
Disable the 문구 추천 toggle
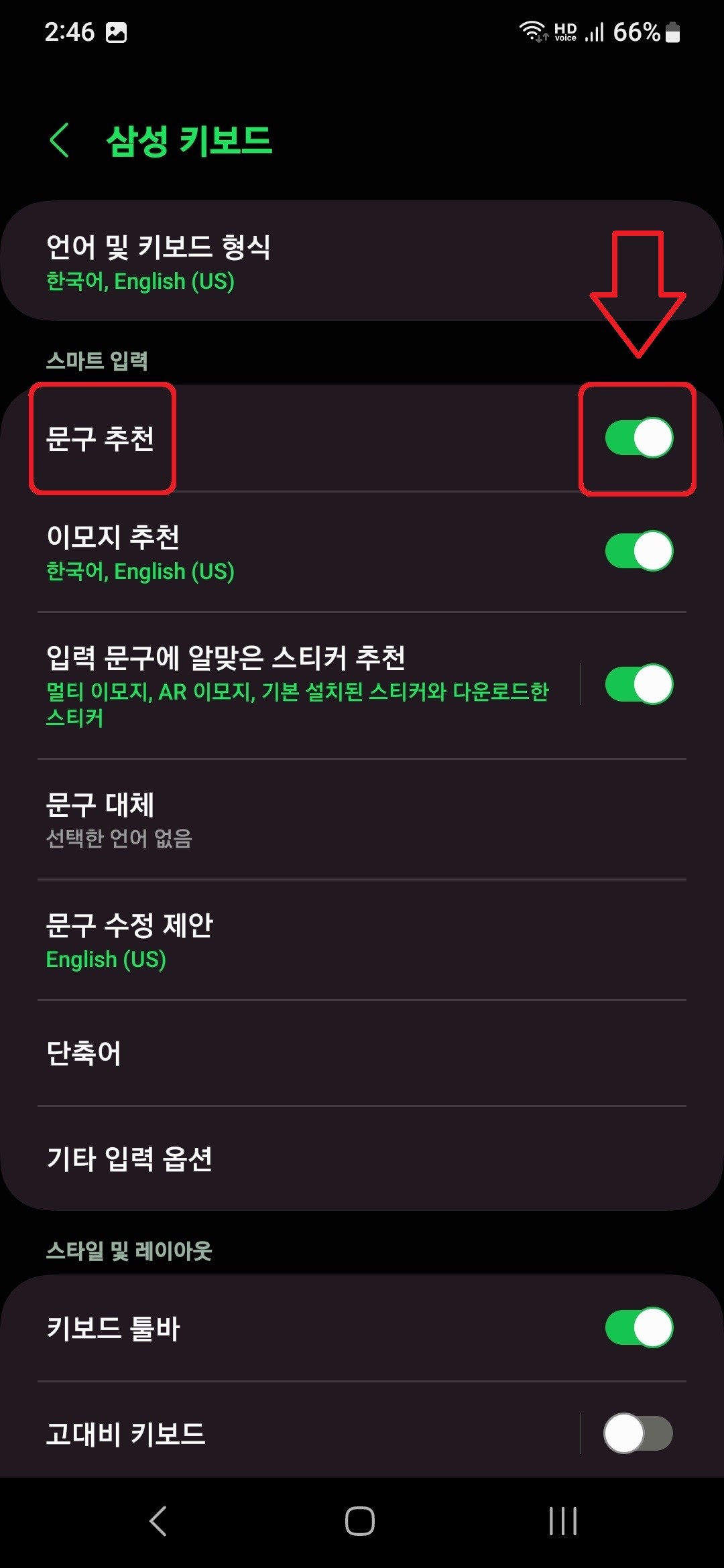[x=638, y=437]
